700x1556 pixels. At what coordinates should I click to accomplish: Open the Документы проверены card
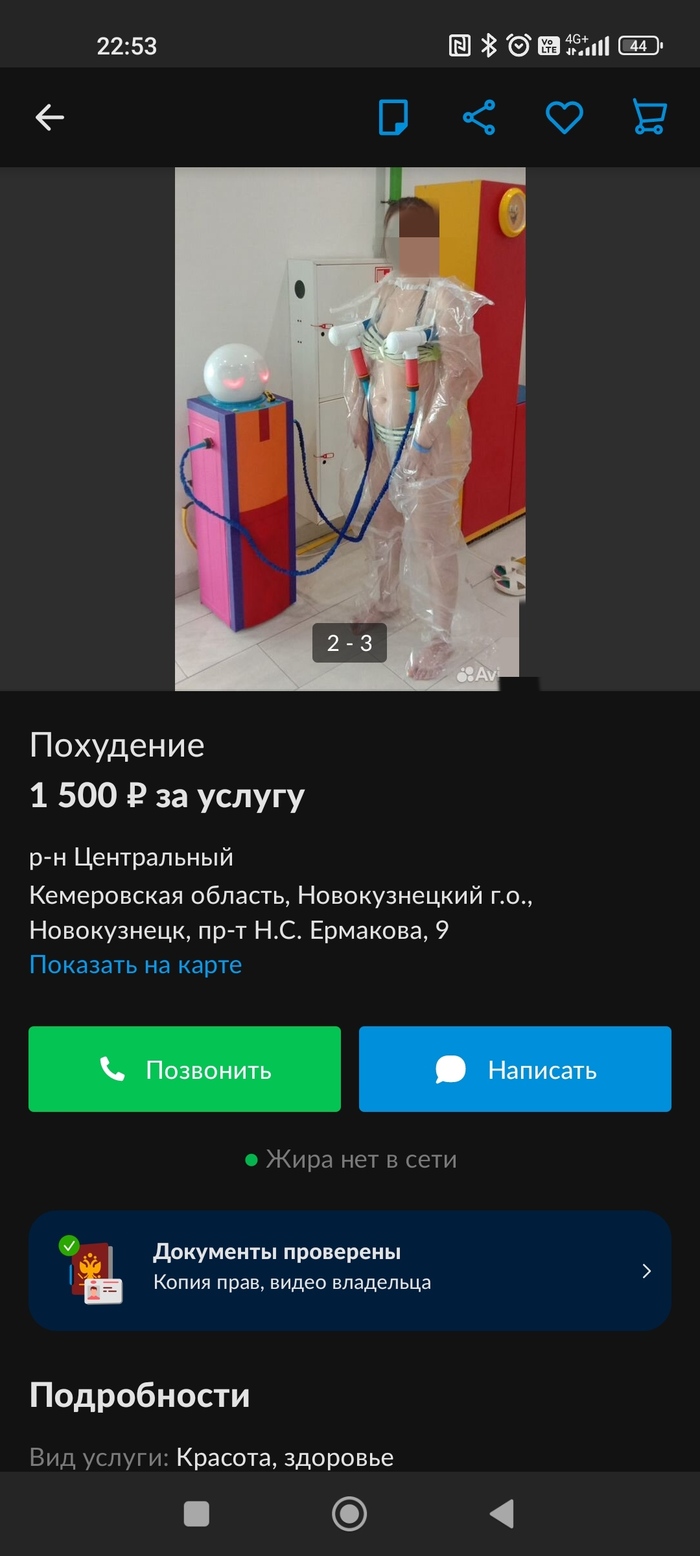tap(349, 1270)
